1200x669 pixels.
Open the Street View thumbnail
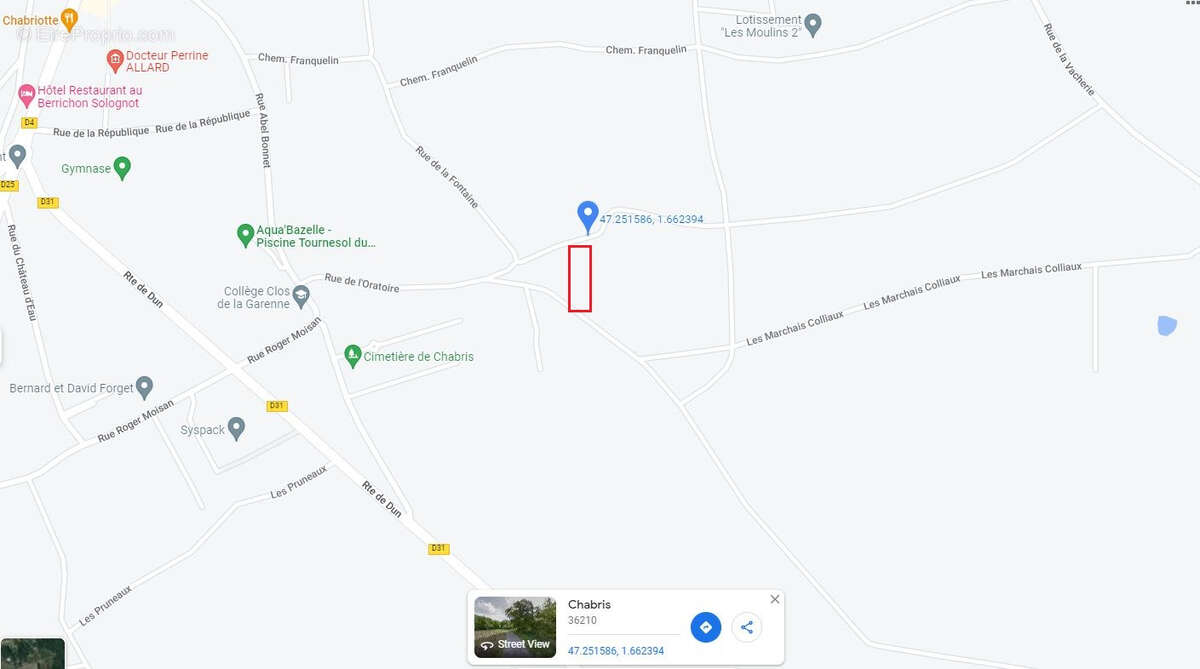[x=515, y=627]
